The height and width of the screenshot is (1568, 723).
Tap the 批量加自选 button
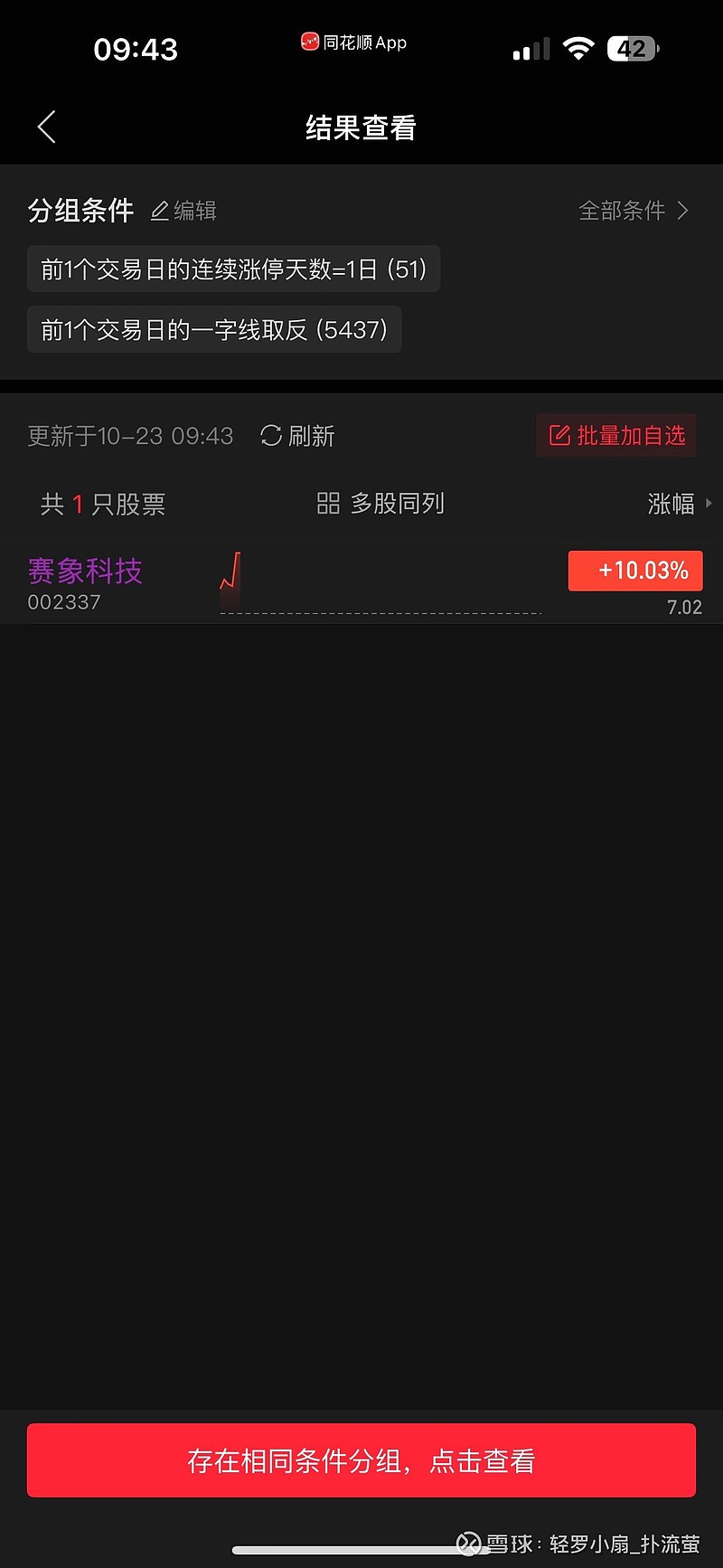point(615,435)
